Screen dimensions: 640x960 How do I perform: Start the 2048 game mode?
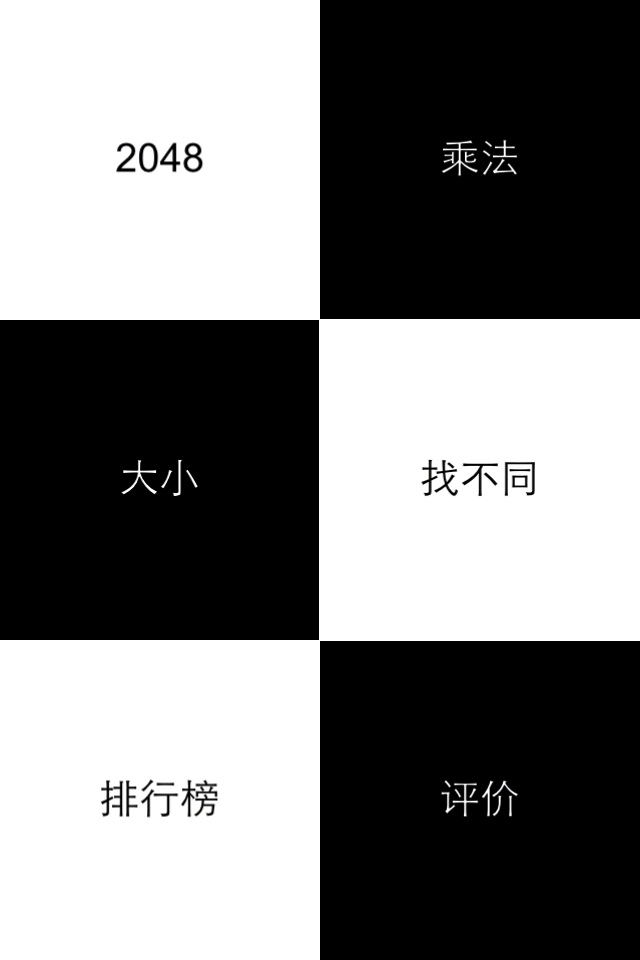pyautogui.click(x=159, y=159)
